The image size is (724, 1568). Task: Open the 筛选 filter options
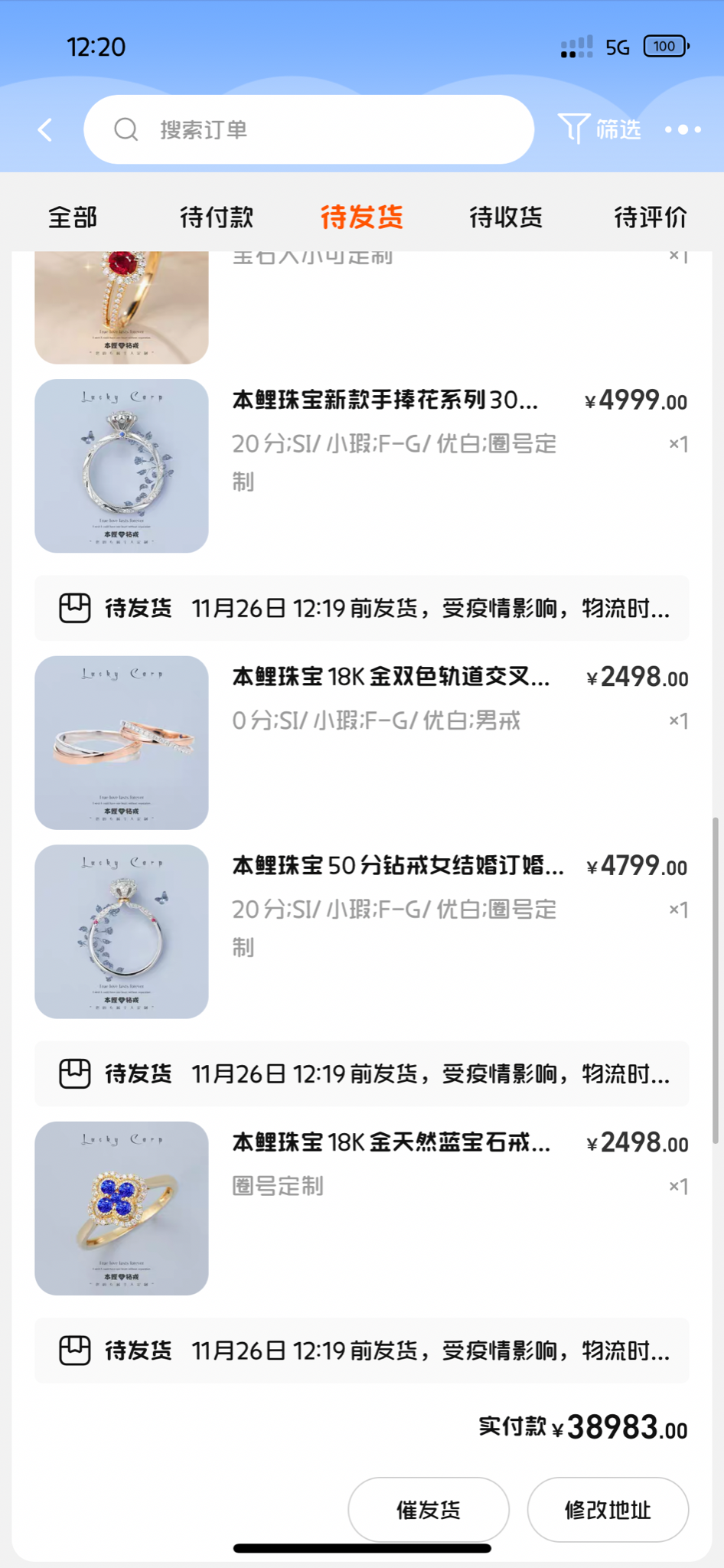click(599, 129)
